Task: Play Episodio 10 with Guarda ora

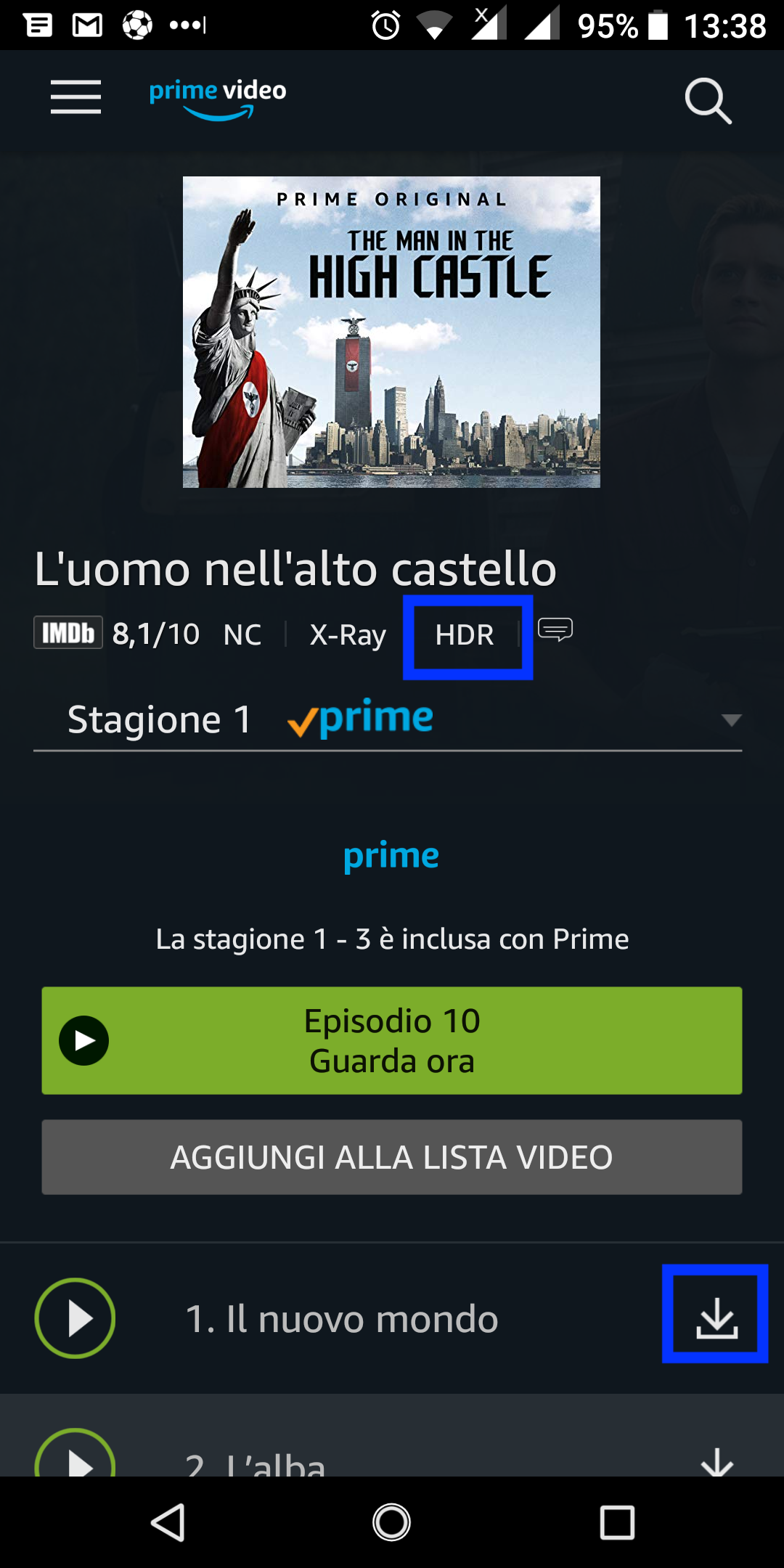Action: (x=392, y=1040)
